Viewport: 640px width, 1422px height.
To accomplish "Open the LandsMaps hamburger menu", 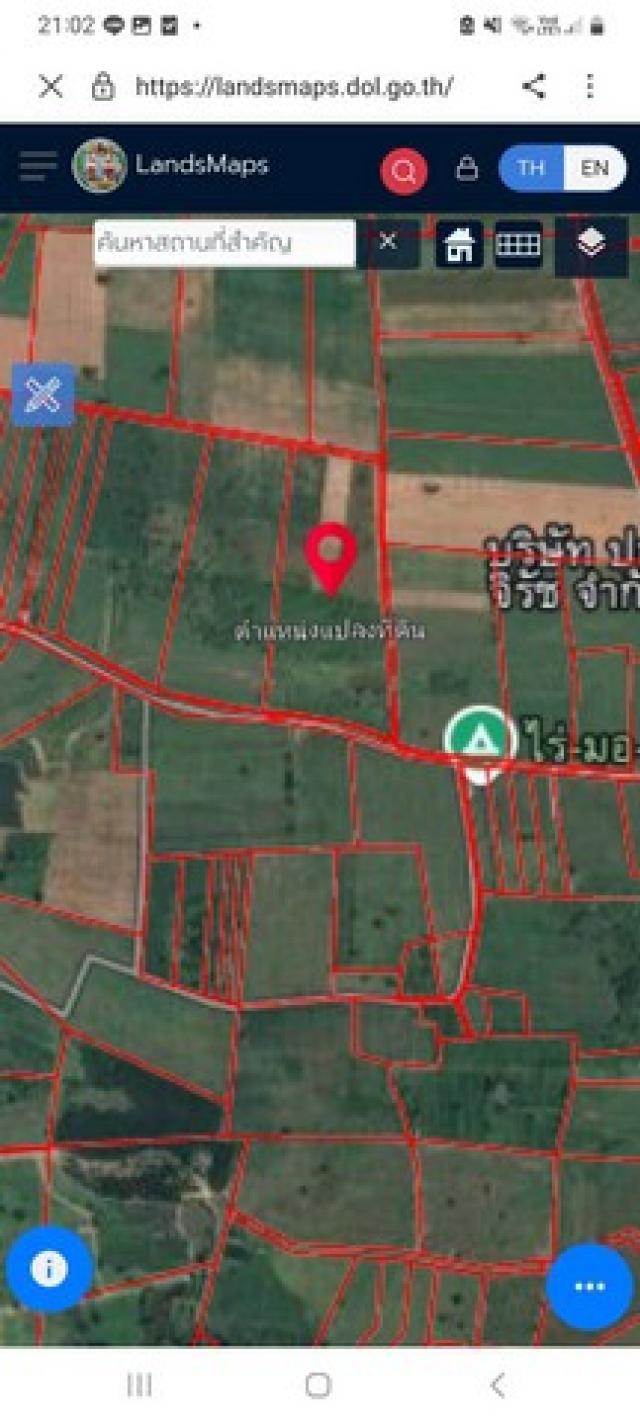I will (x=38, y=166).
